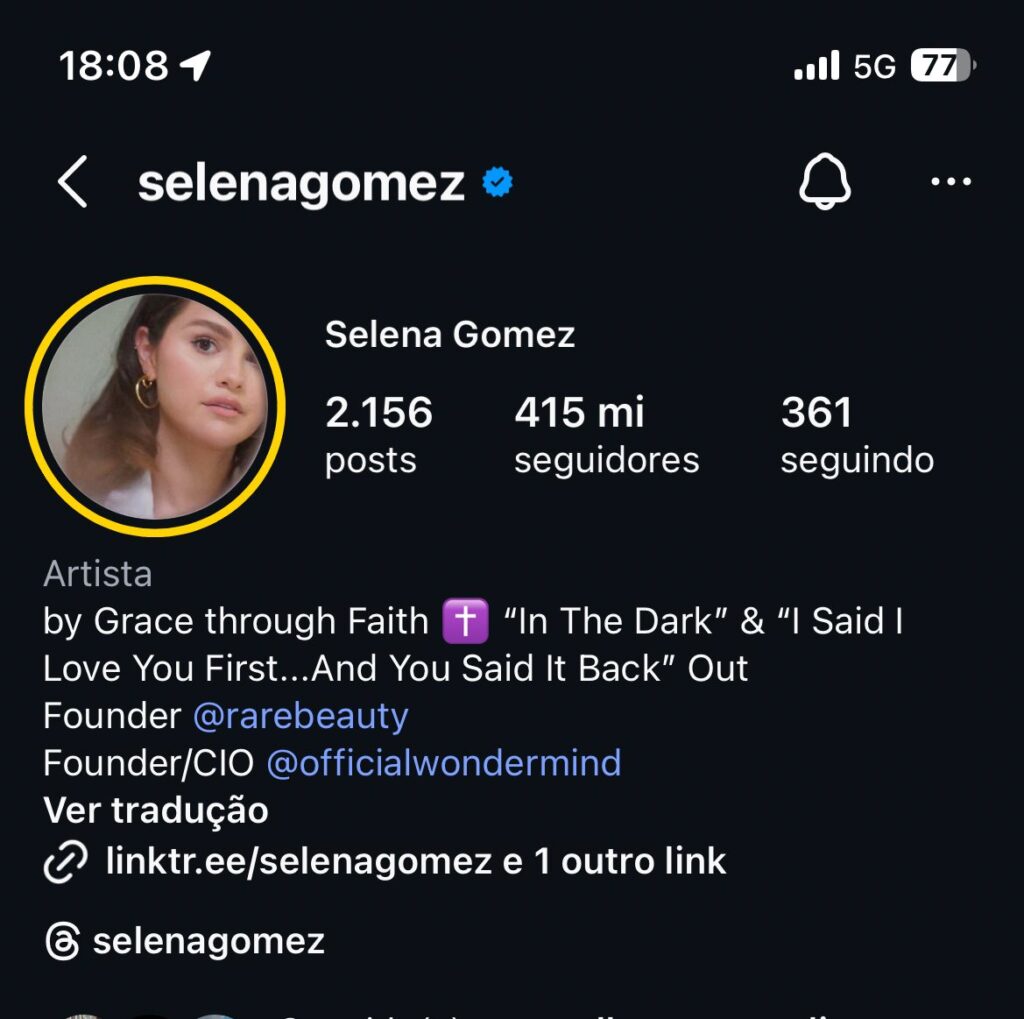
Task: Open the @rarebeauty profile link
Action: (300, 716)
